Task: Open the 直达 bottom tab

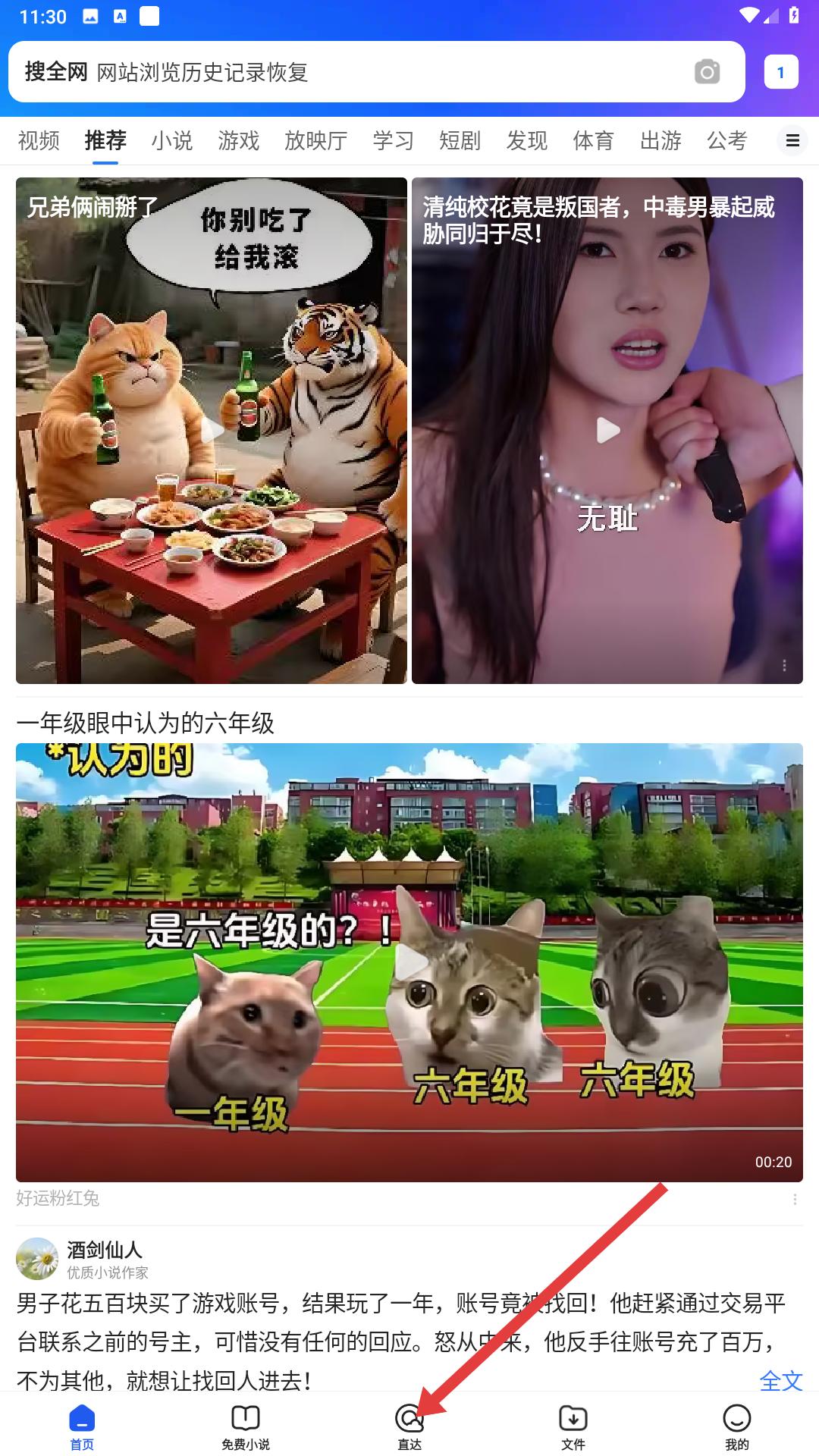Action: coord(409,1427)
